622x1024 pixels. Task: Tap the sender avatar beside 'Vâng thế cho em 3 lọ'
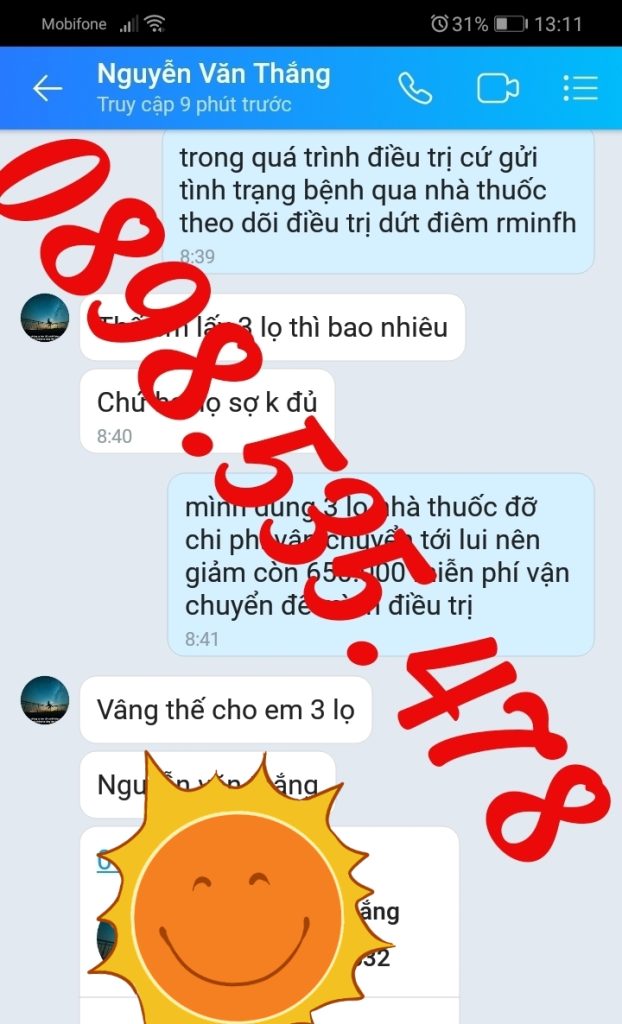click(x=45, y=700)
